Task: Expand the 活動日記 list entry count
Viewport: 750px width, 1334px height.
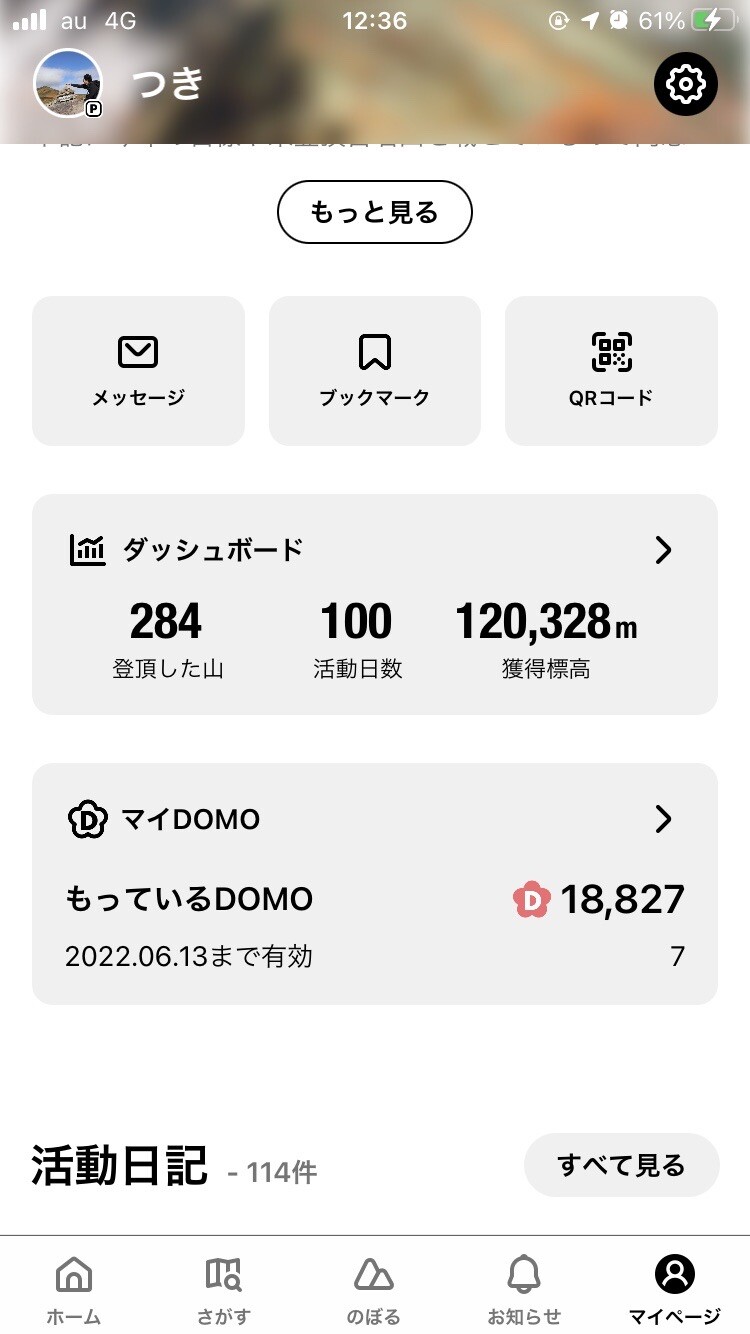Action: coord(279,1171)
